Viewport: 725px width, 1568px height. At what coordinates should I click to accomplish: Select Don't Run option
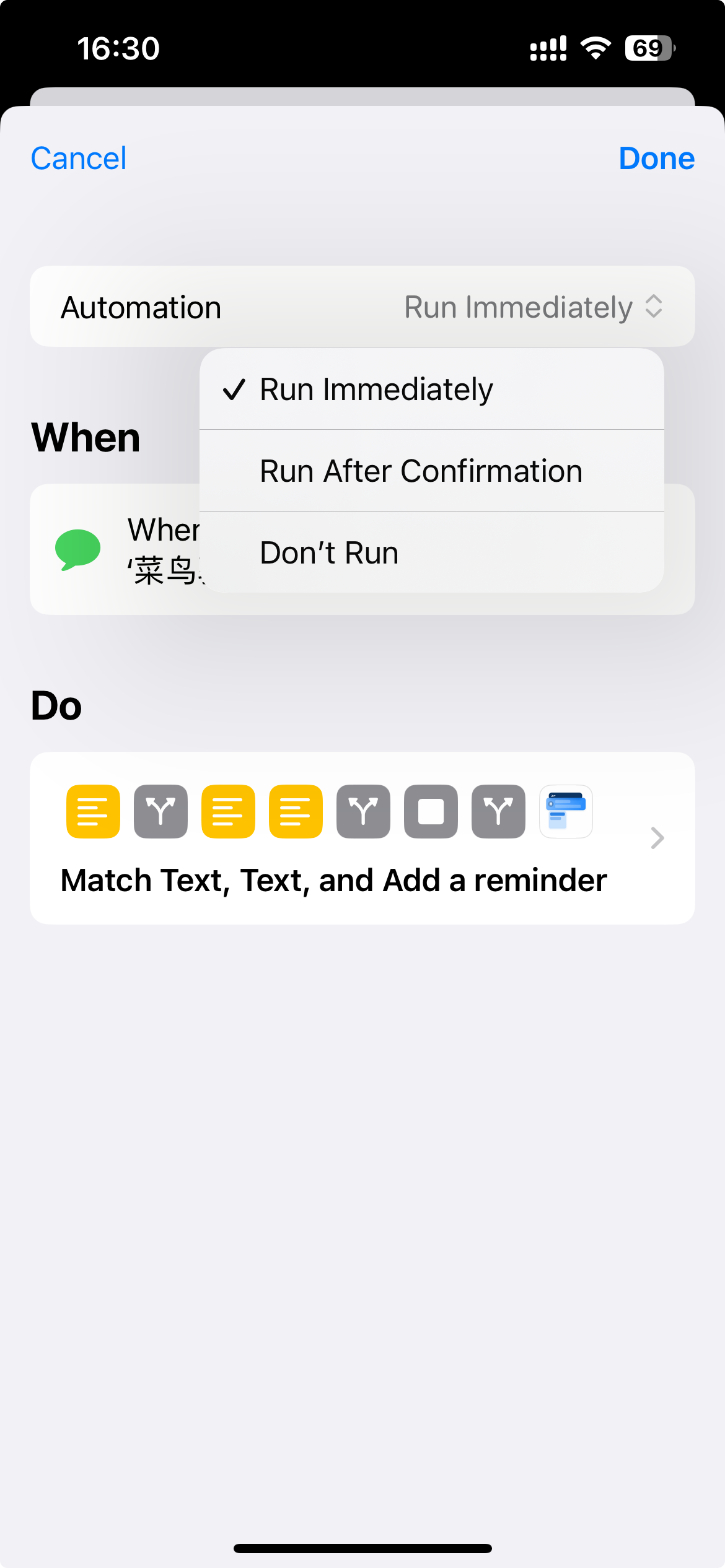click(x=329, y=553)
